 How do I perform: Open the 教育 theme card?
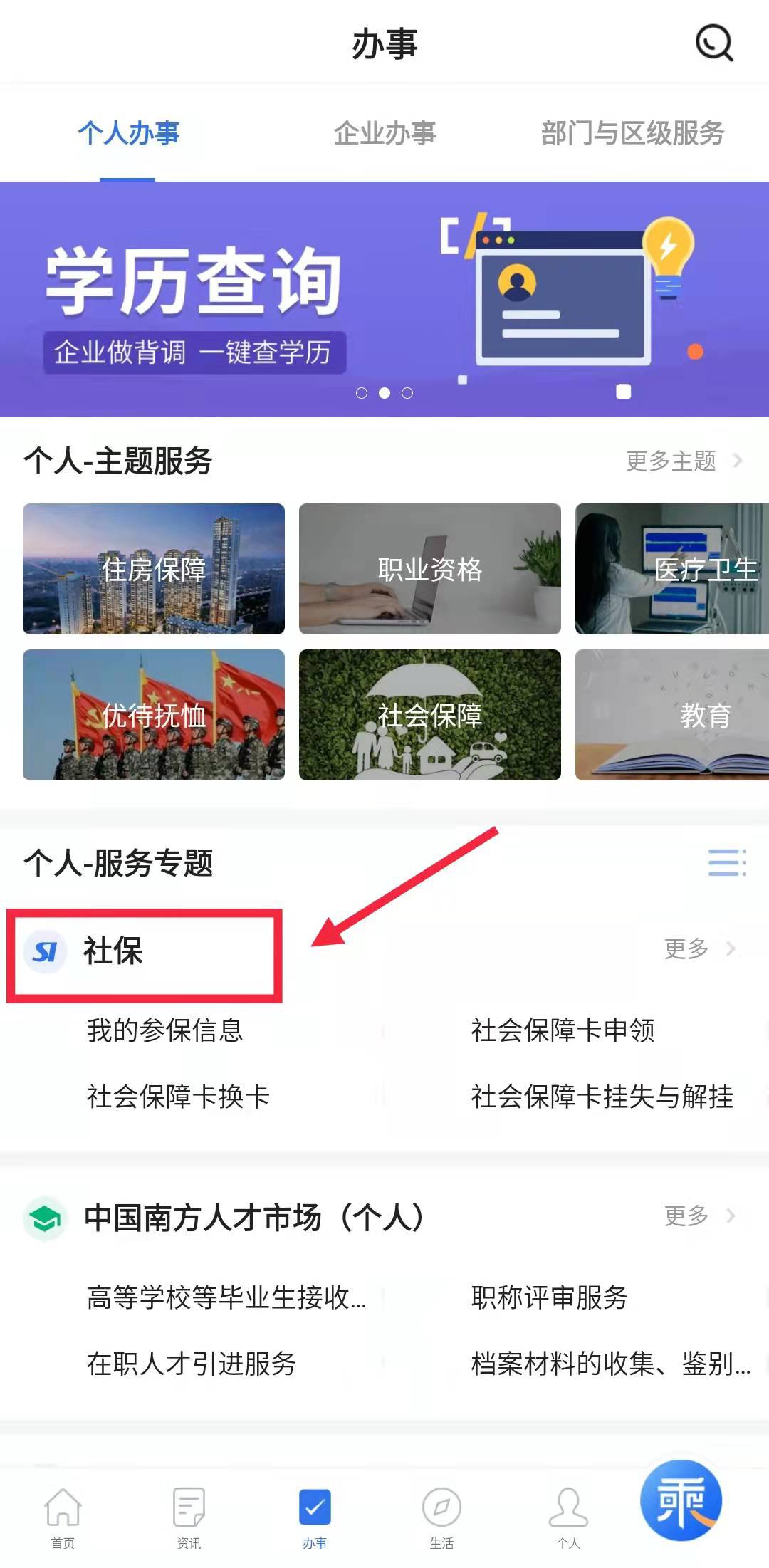(x=672, y=714)
